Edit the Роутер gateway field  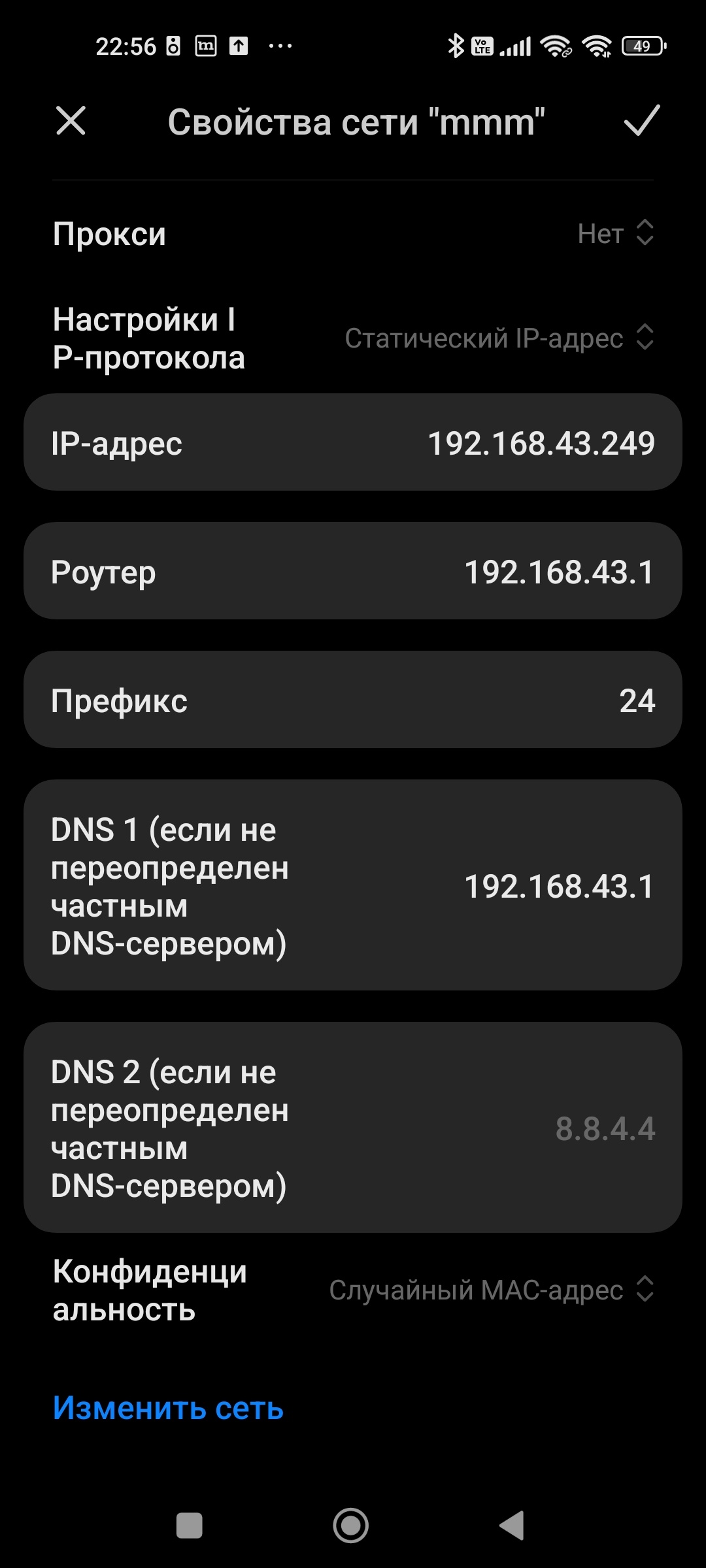[558, 572]
